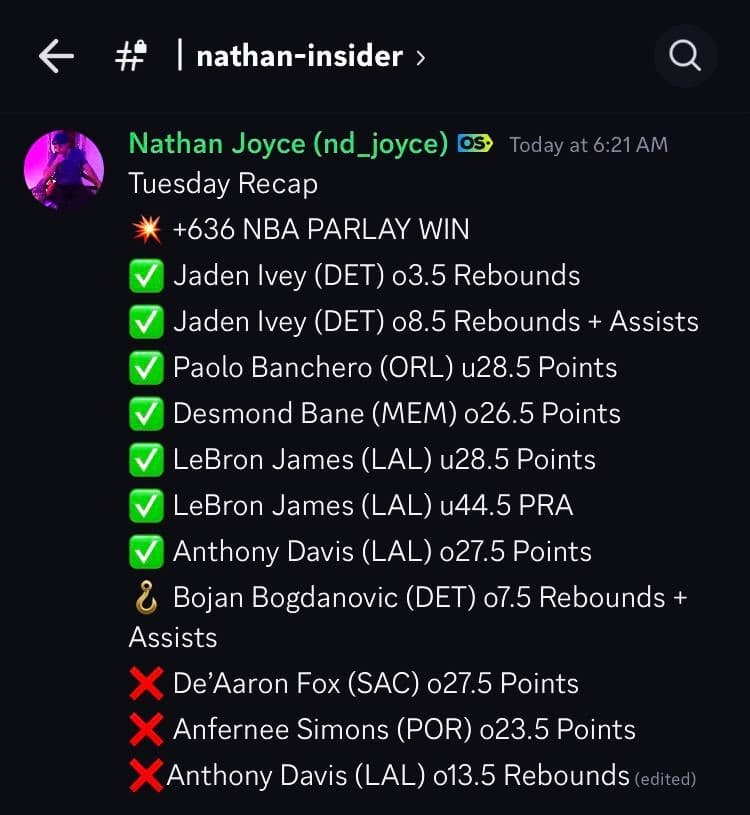
Task: Go back using the arrow icon
Action: tap(56, 57)
